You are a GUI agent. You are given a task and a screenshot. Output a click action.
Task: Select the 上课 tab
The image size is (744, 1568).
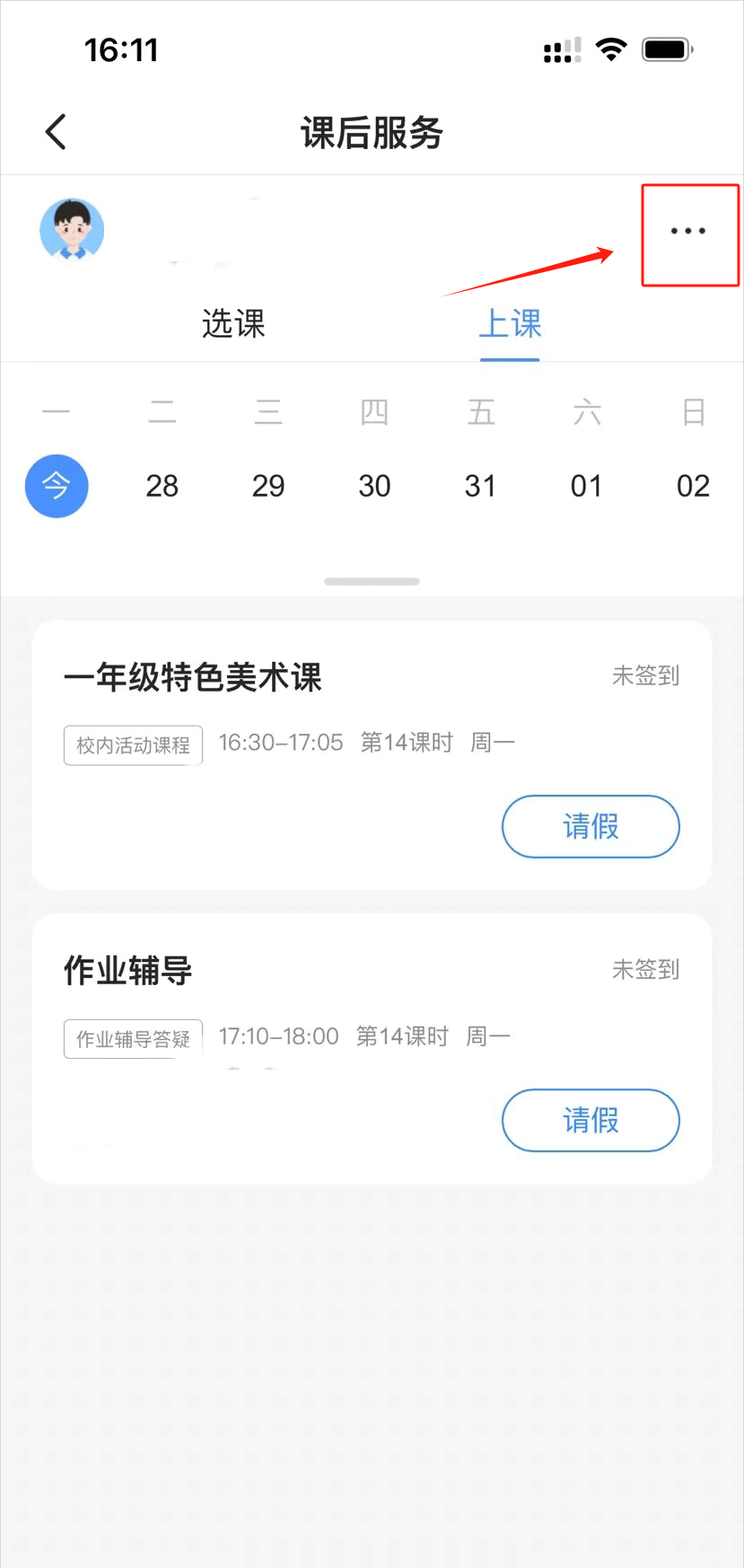point(510,324)
